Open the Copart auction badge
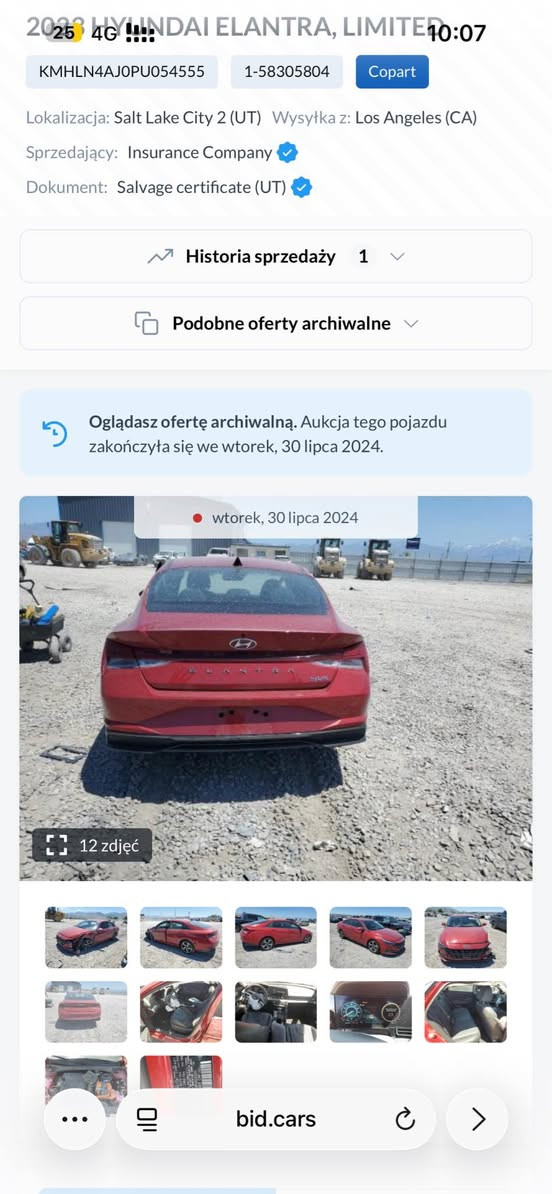Screen dimensions: 552x1194 [x=392, y=72]
